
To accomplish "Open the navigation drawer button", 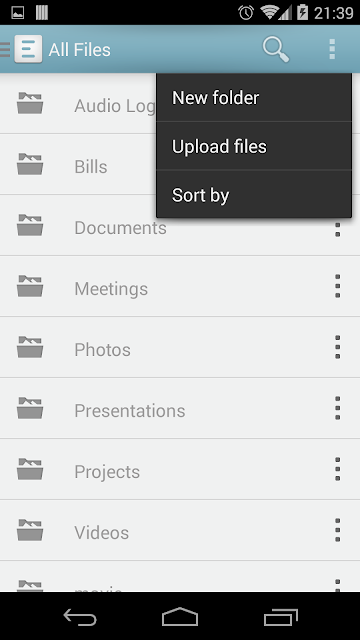I will (22, 49).
